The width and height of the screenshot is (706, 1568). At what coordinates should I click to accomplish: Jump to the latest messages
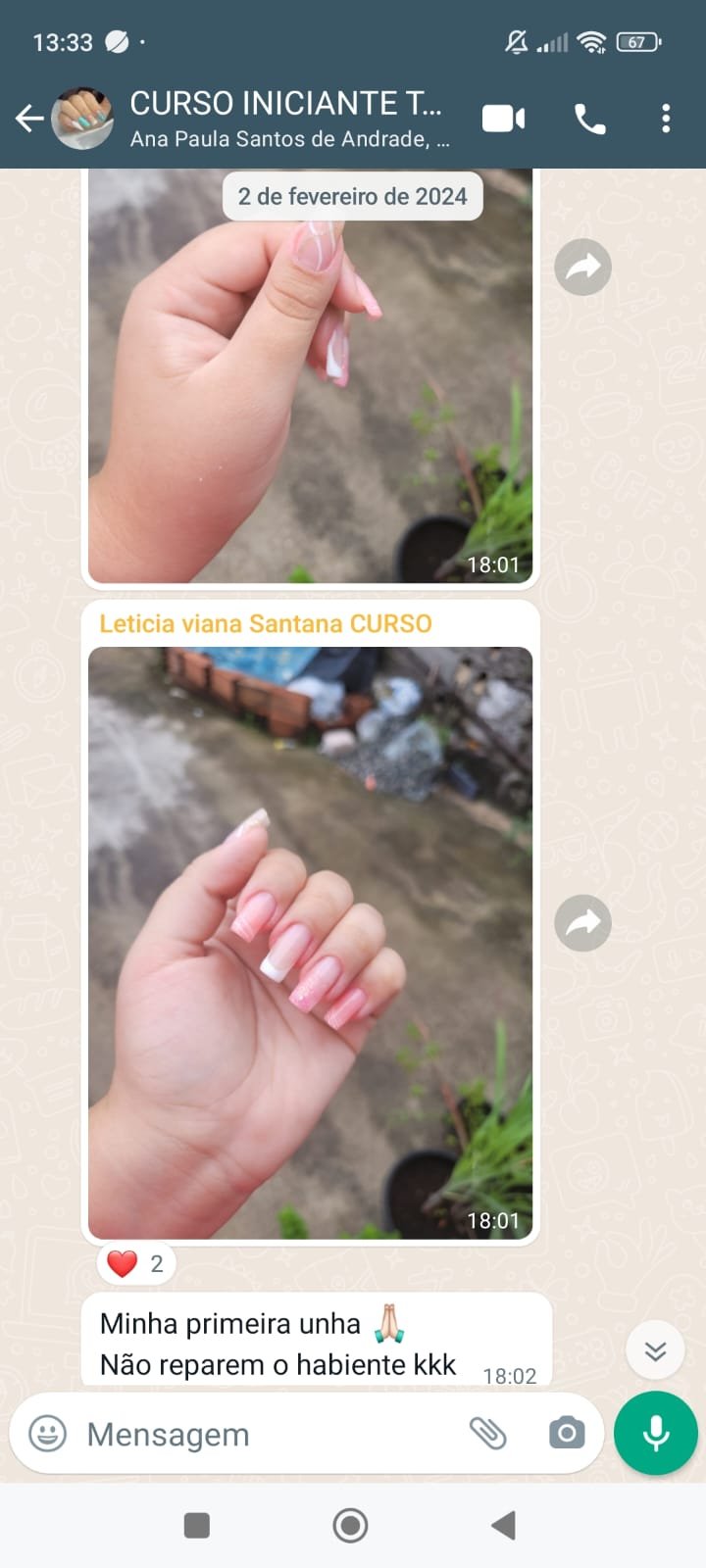(x=655, y=1350)
